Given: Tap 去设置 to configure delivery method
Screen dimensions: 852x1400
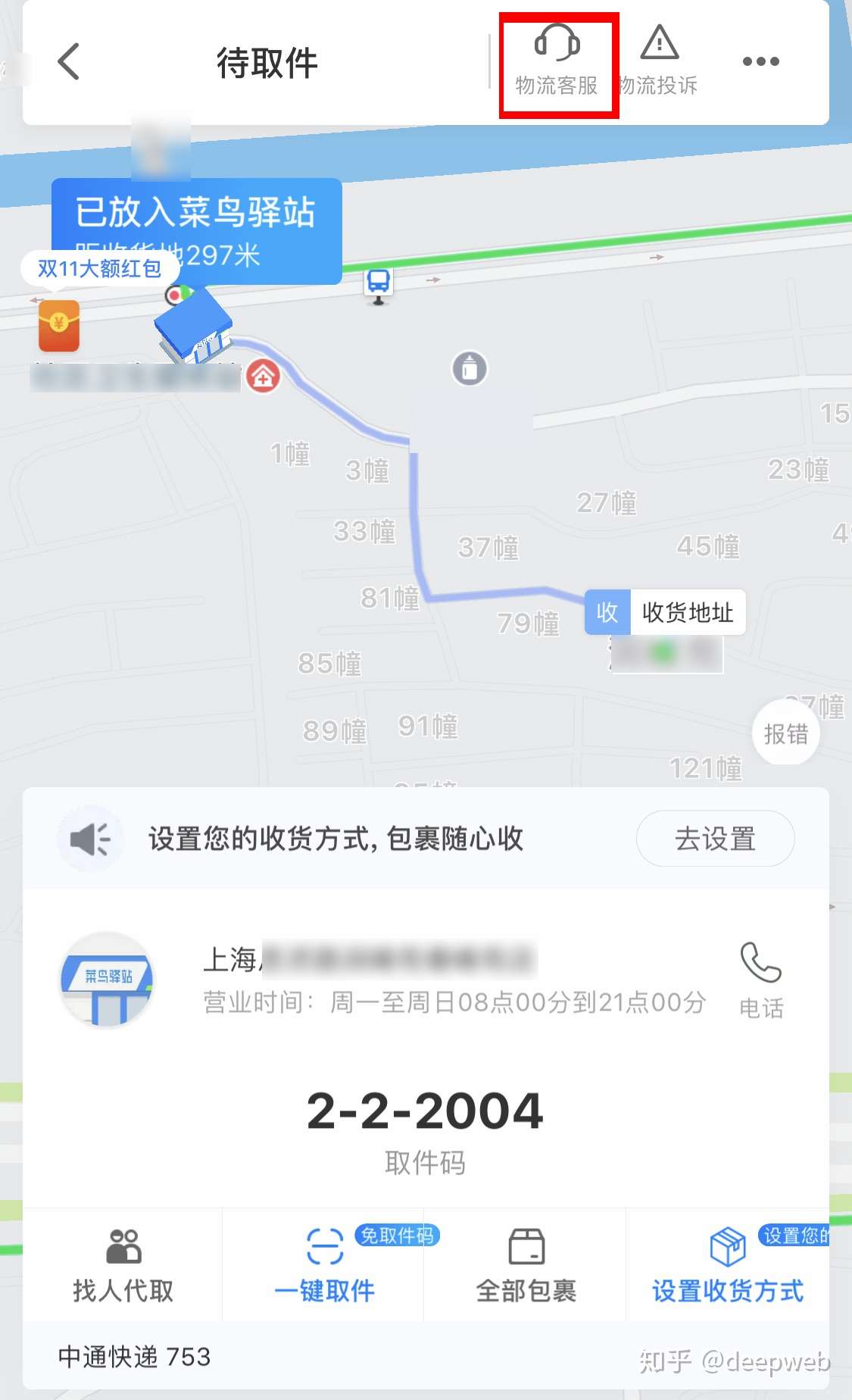Looking at the screenshot, I should (715, 839).
